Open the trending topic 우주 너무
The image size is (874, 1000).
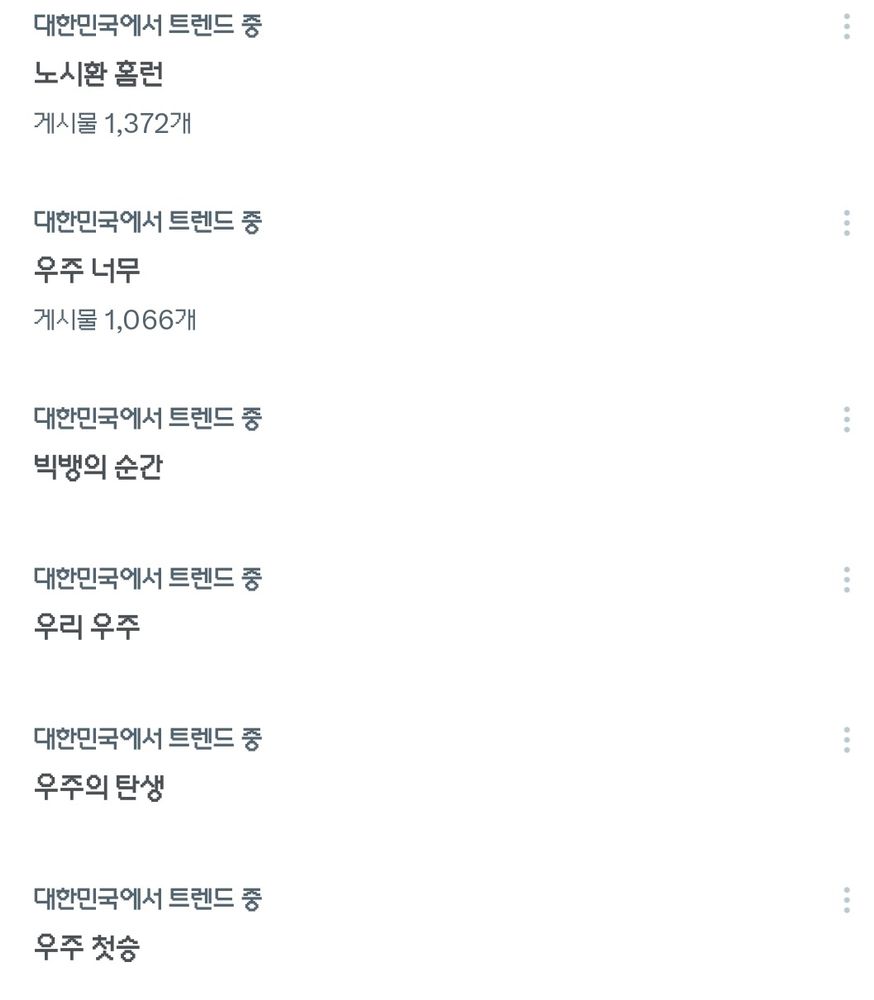tap(86, 270)
